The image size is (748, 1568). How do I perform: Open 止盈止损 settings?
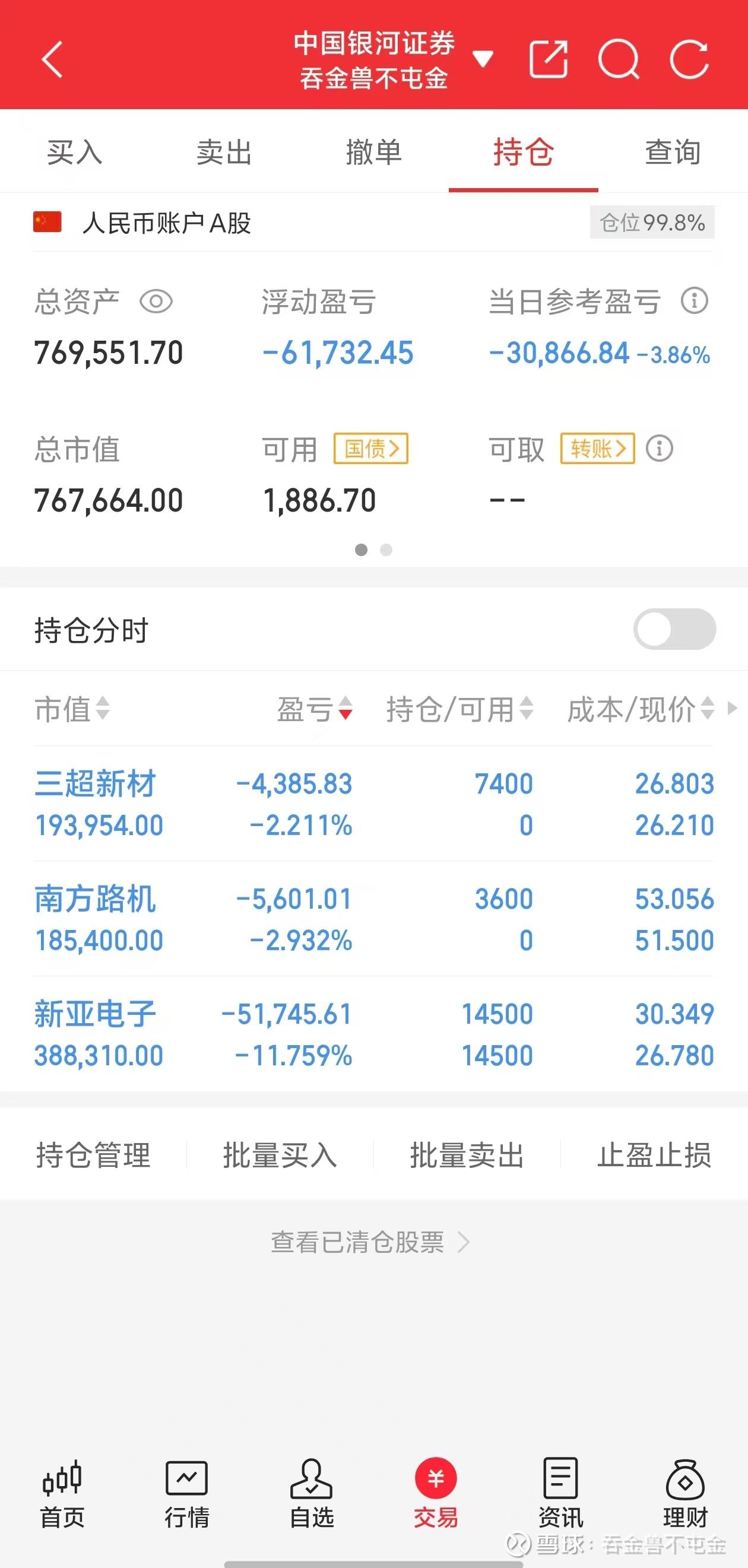click(654, 1156)
